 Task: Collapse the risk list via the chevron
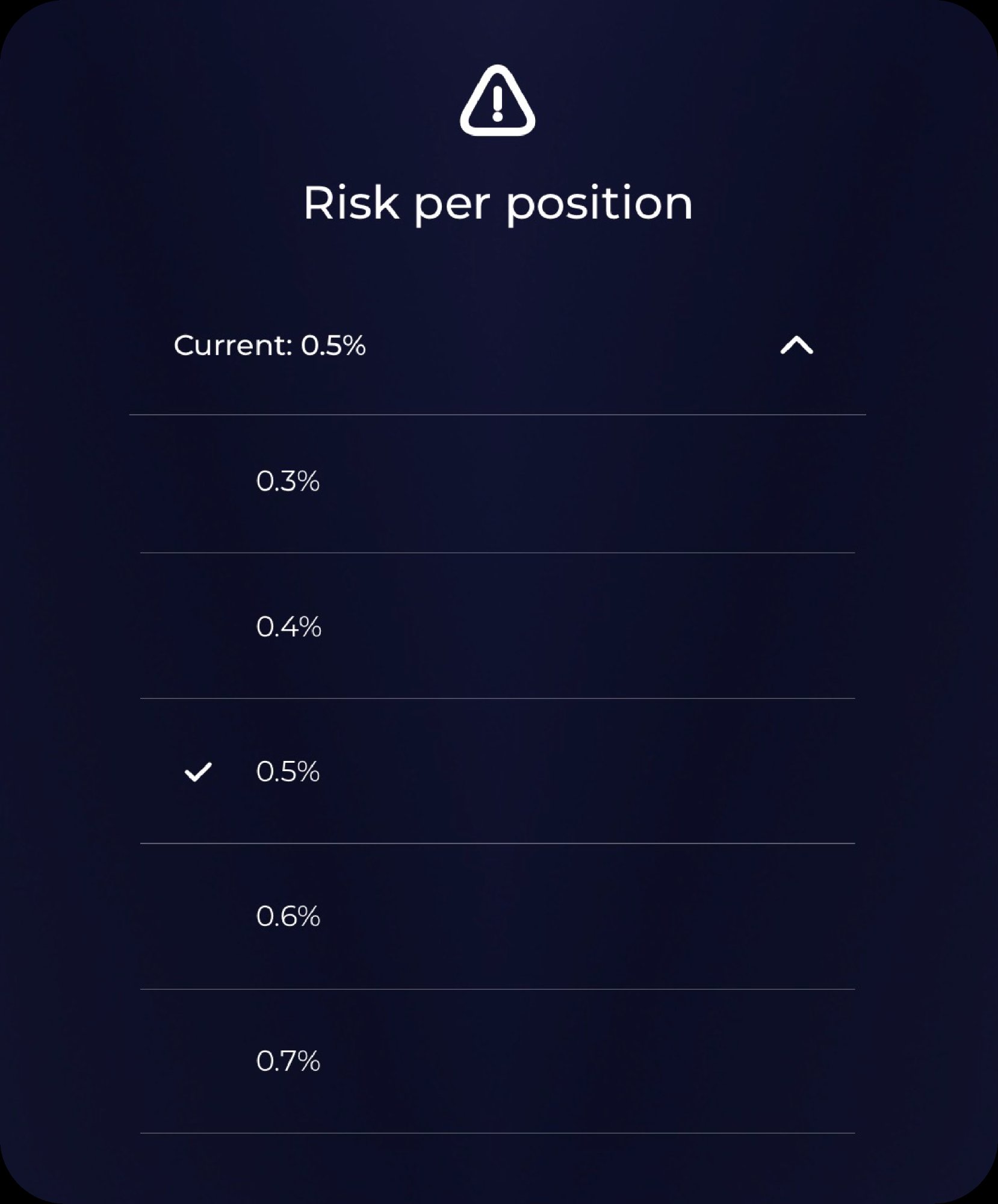click(796, 346)
